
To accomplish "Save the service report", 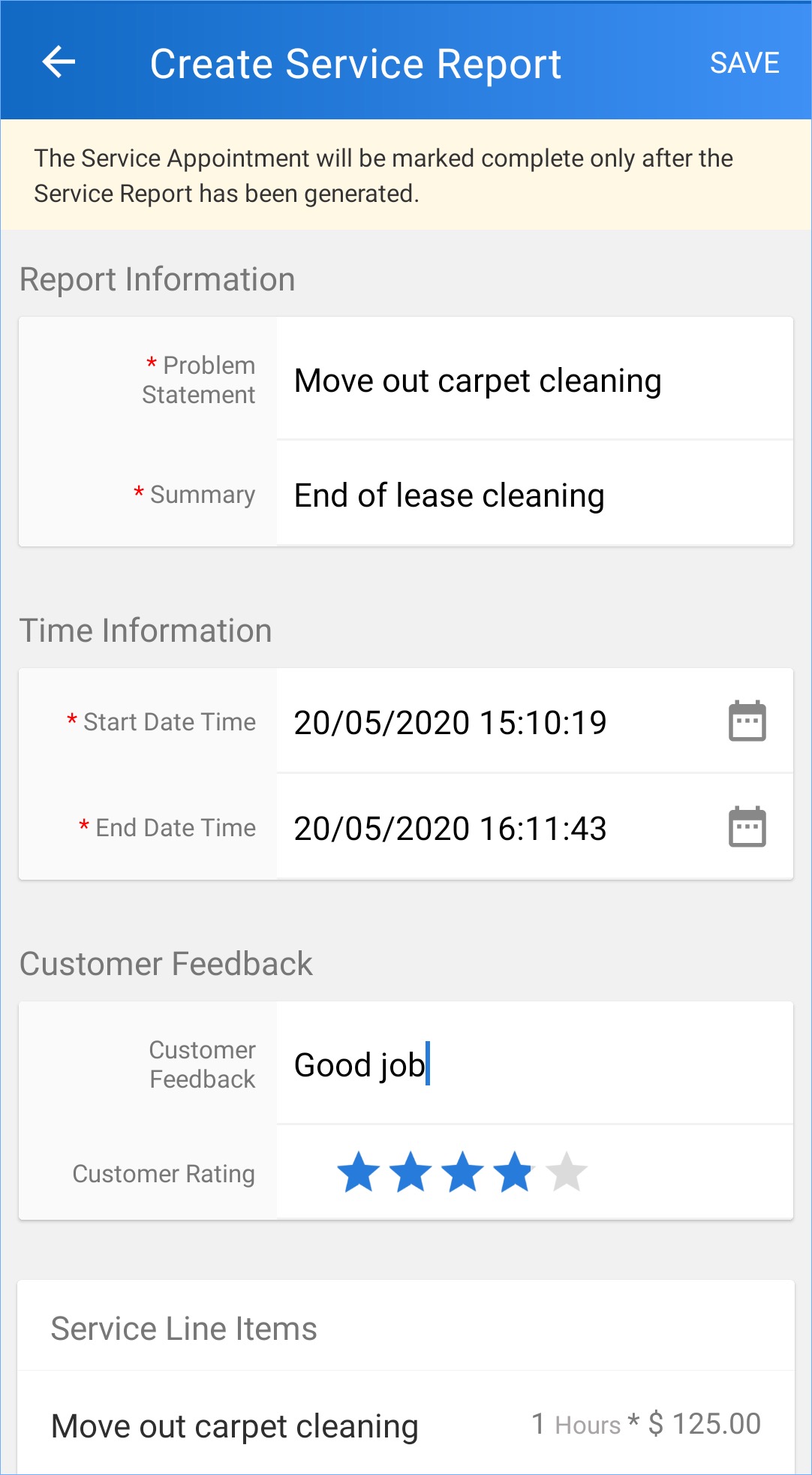I will (x=744, y=63).
